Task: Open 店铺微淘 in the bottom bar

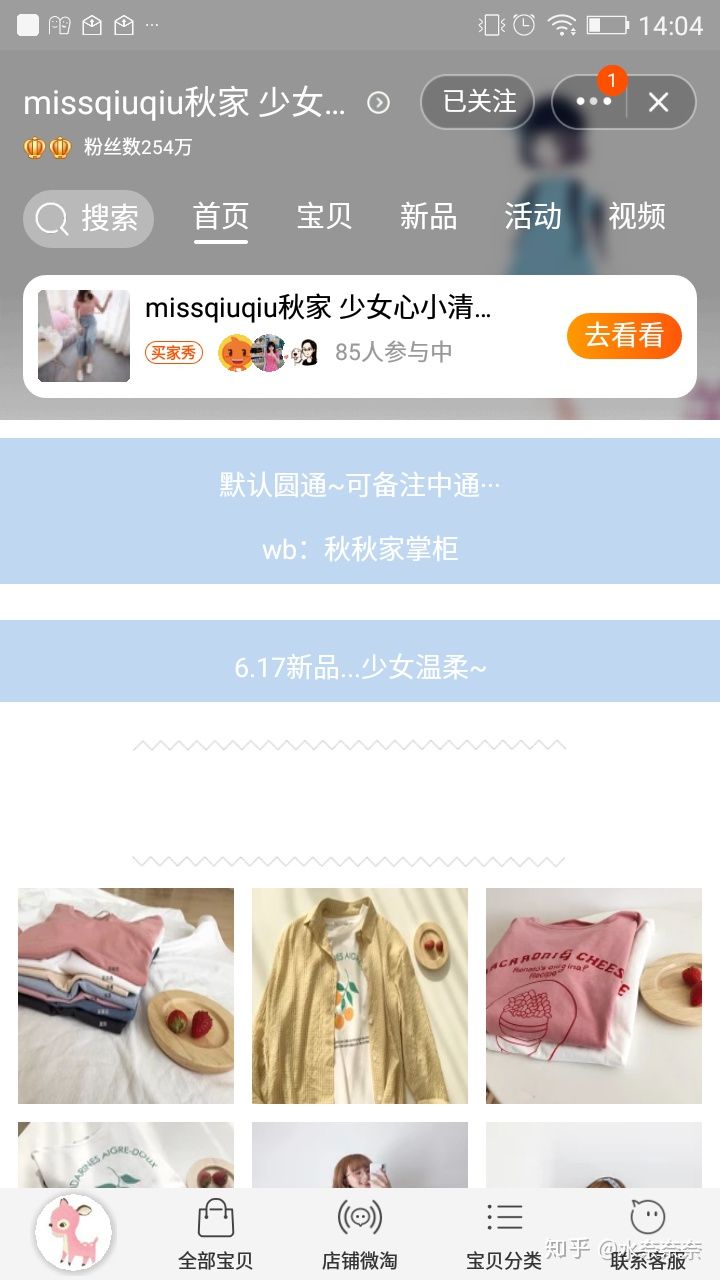Action: click(x=360, y=1235)
